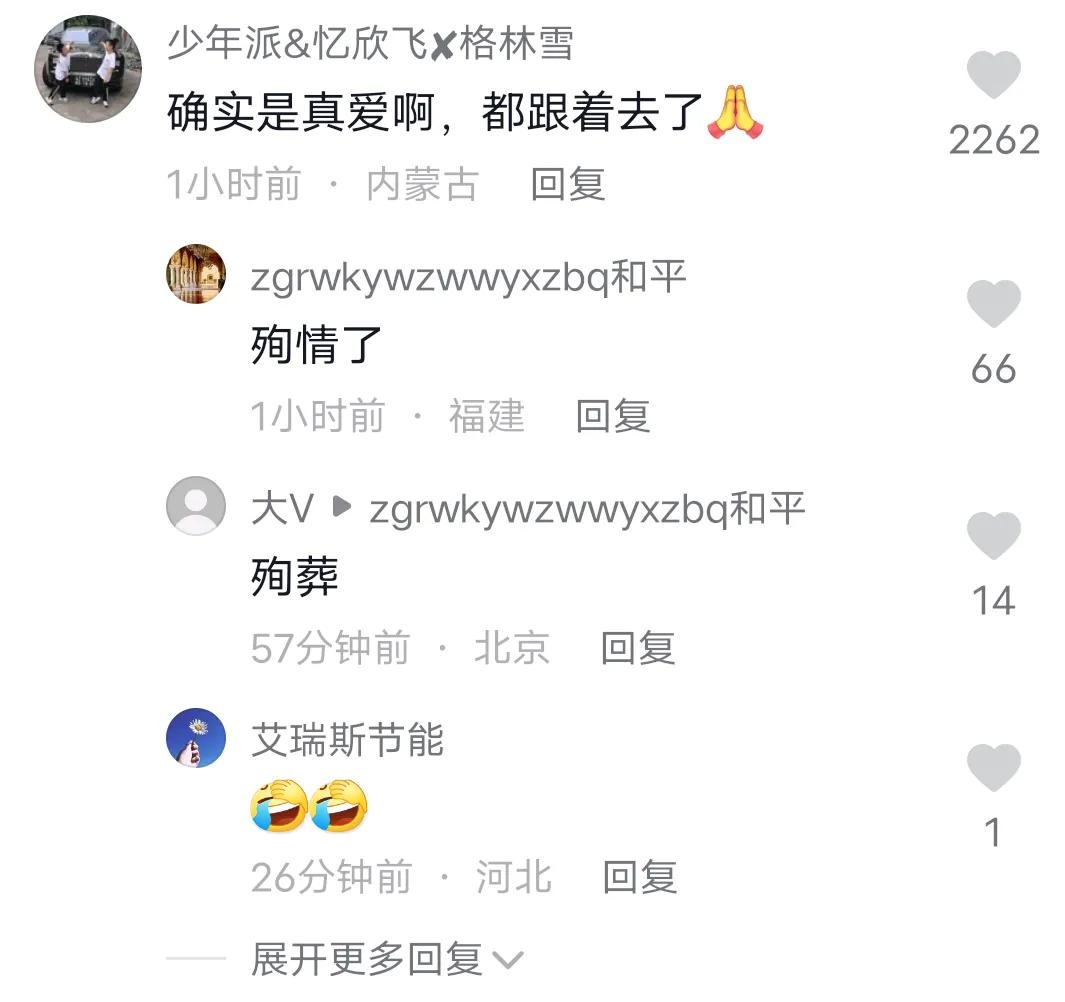1065x1002 pixels.
Task: Reply to the 殉葬 comment from 北京
Action: (x=638, y=648)
